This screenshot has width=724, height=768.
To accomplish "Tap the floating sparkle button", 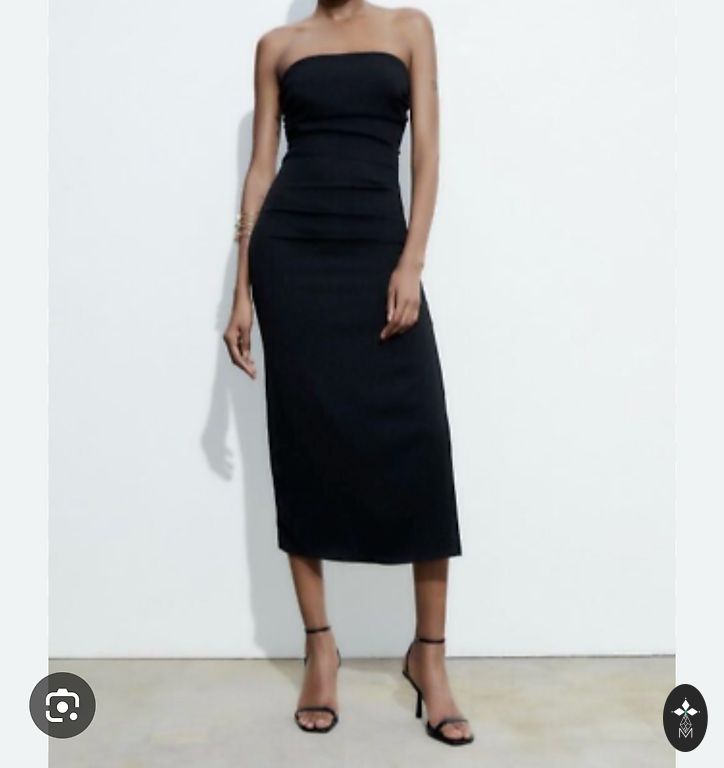I will point(685,717).
